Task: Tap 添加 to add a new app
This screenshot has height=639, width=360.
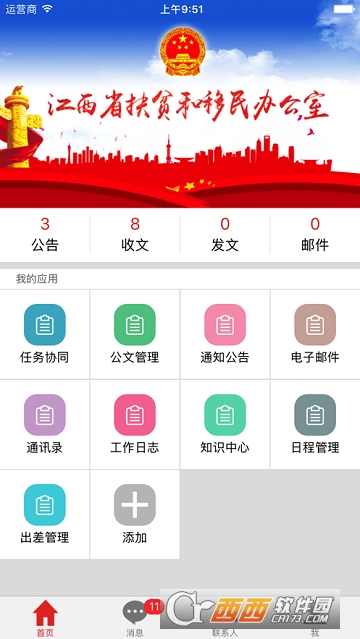Action: pyautogui.click(x=135, y=514)
